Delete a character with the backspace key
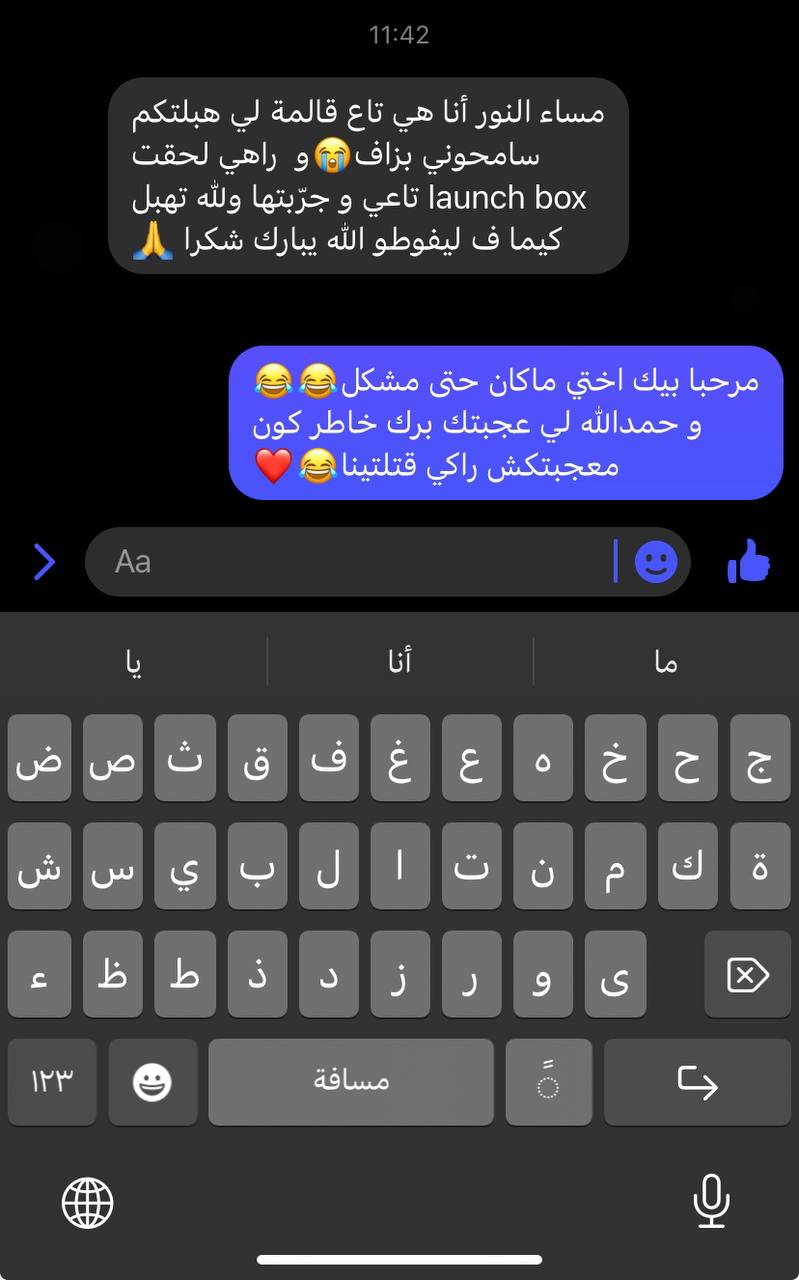The height and width of the screenshot is (1280, 799). (x=747, y=974)
